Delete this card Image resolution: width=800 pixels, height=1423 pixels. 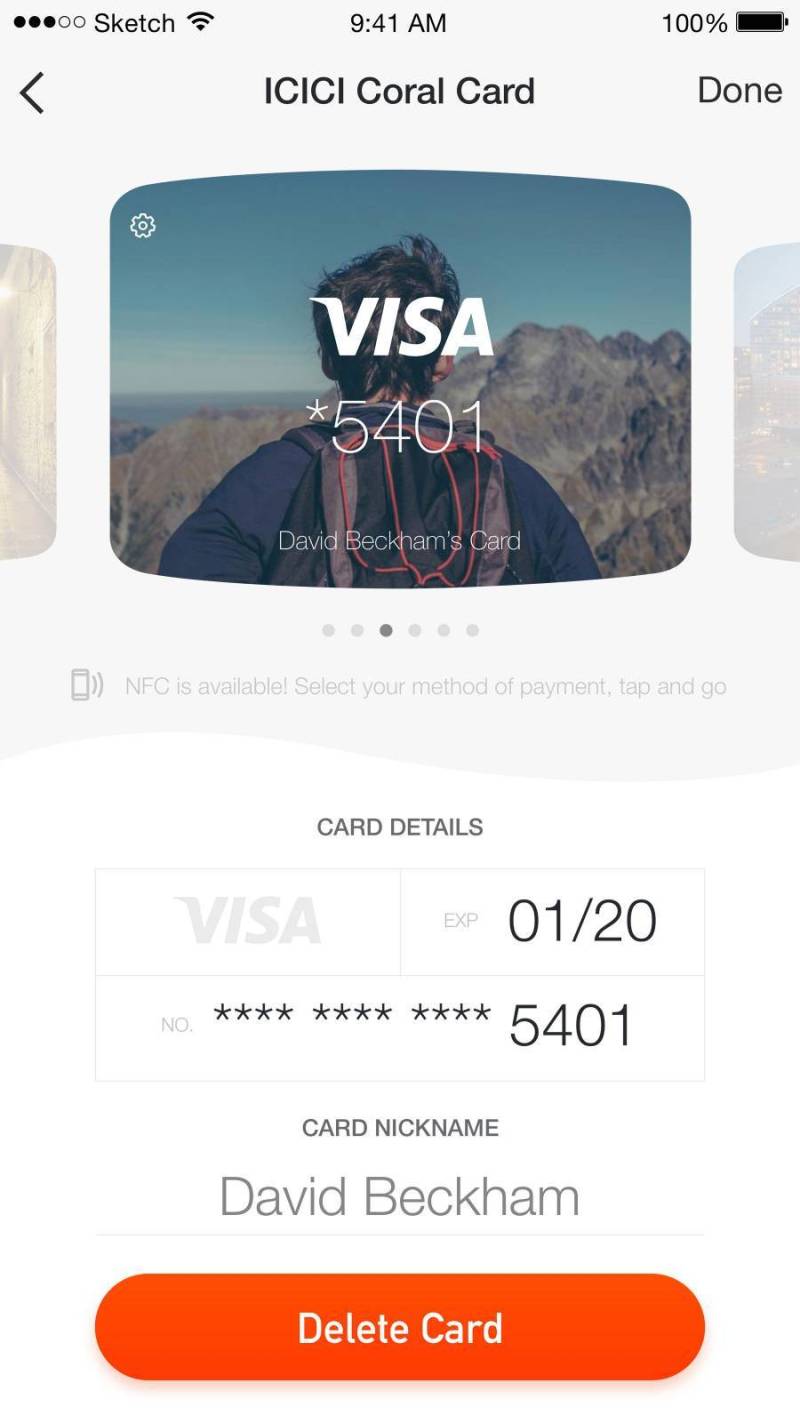click(x=400, y=1328)
